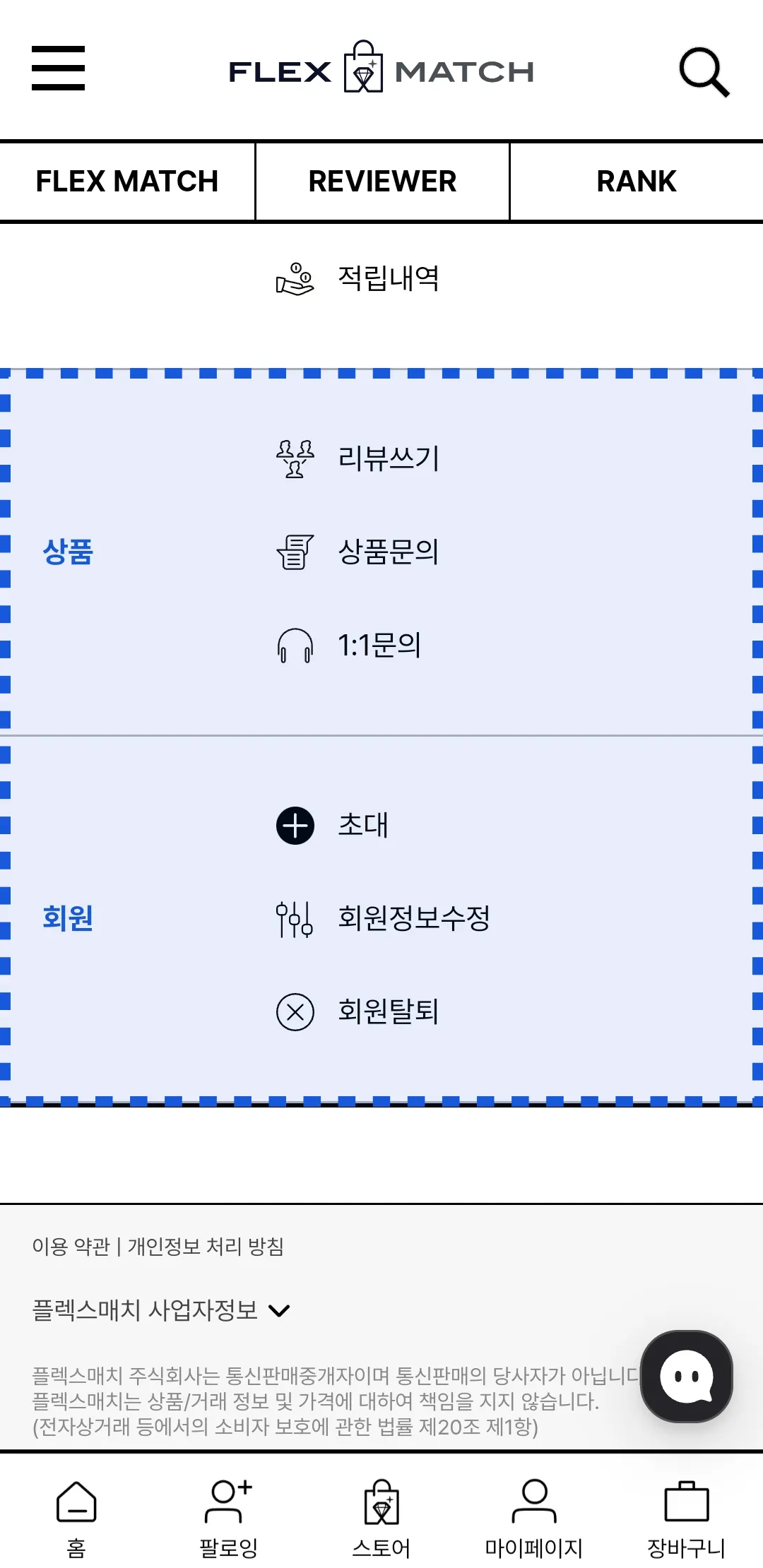This screenshot has height=1568, width=763.
Task: Switch to the RANK tab
Action: pyautogui.click(x=637, y=182)
